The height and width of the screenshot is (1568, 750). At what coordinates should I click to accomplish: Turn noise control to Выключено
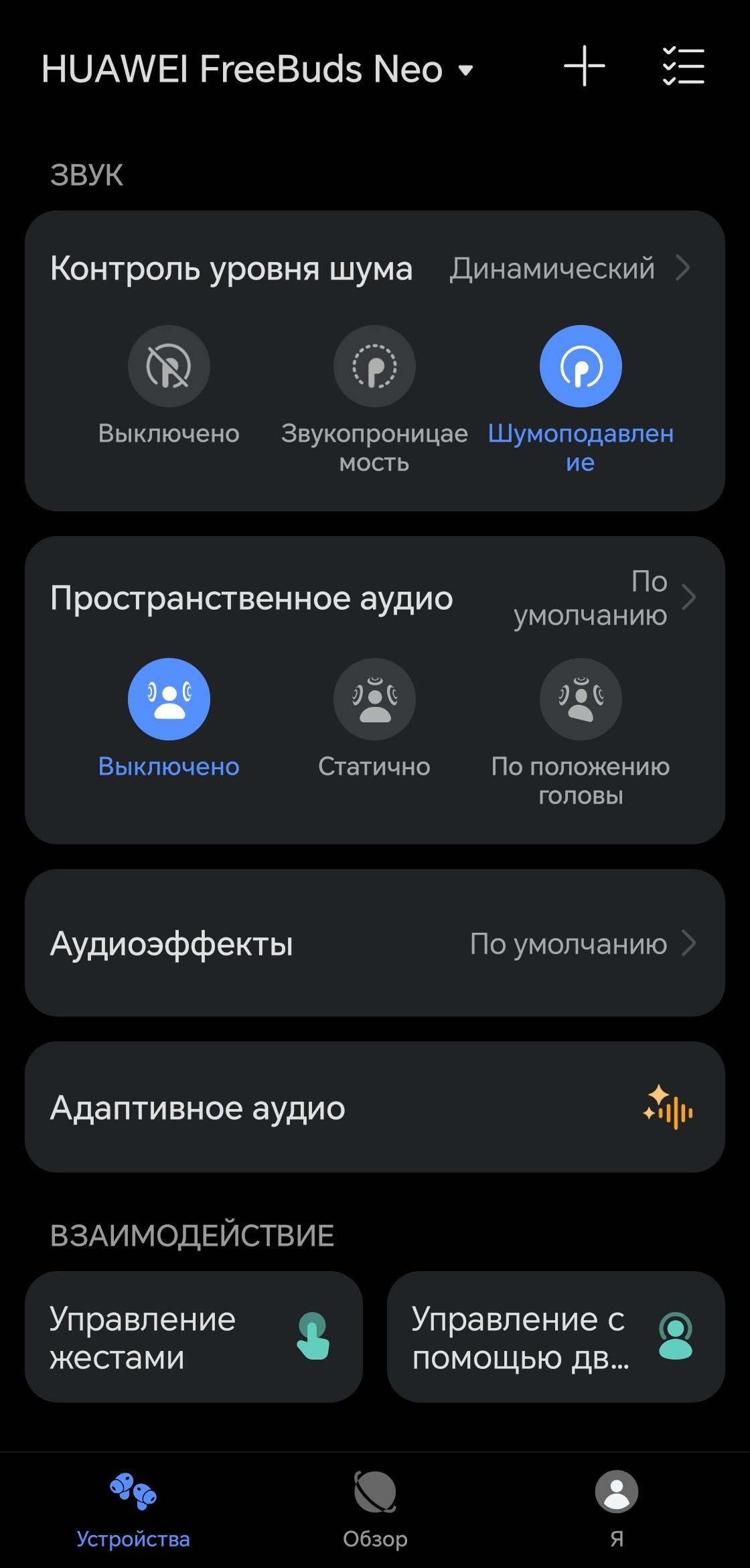pyautogui.click(x=169, y=386)
